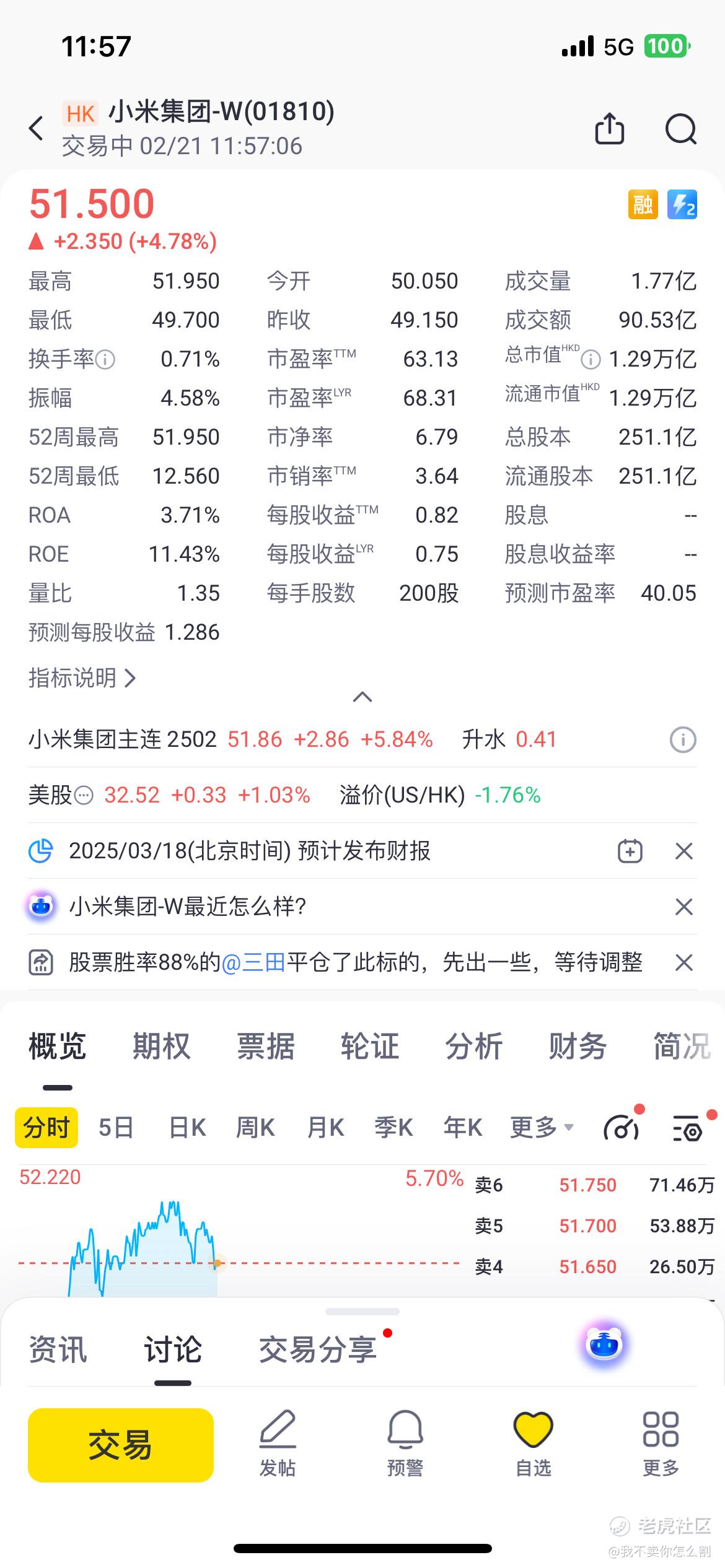This screenshot has width=725, height=1568.
Task: Select the 日K chart period
Action: point(187,1128)
